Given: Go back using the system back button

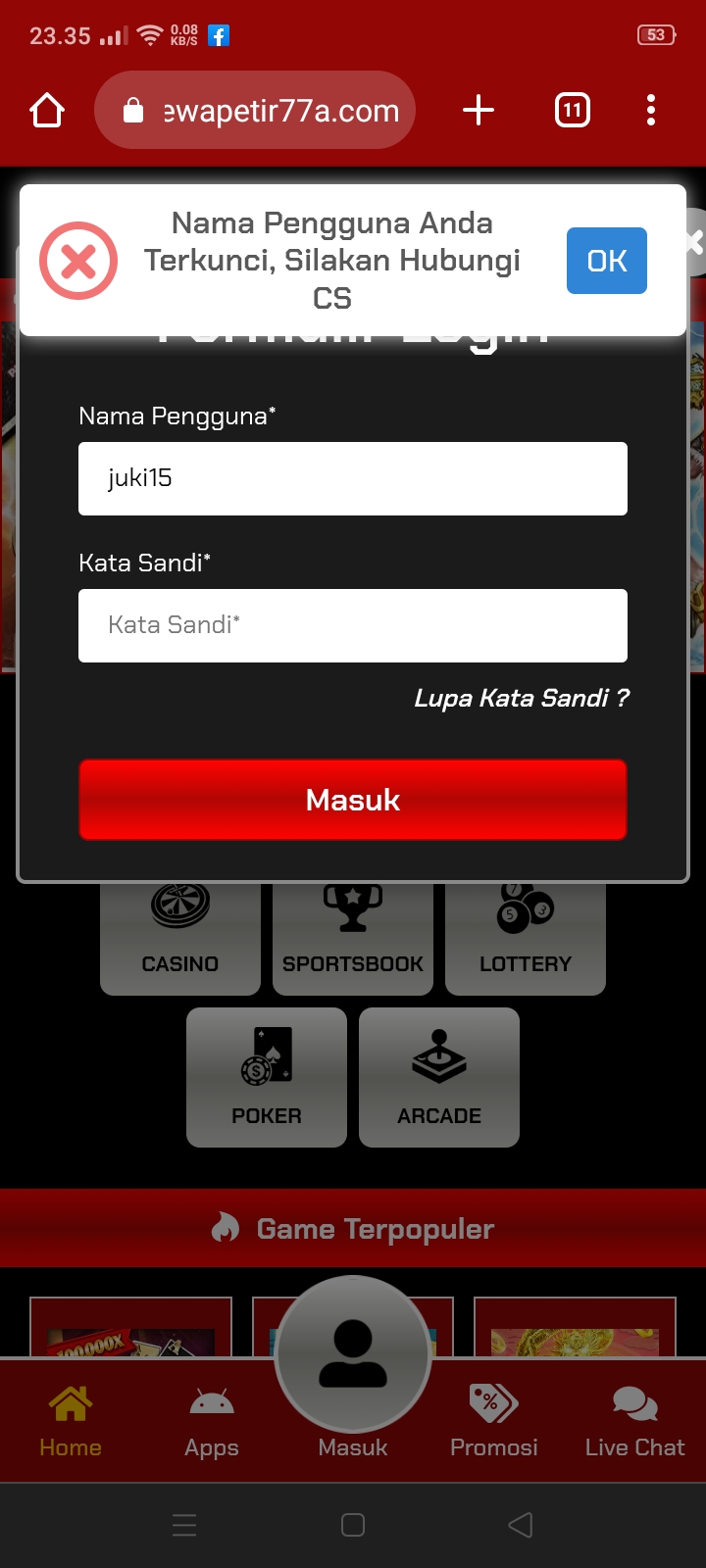Looking at the screenshot, I should point(521,1525).
